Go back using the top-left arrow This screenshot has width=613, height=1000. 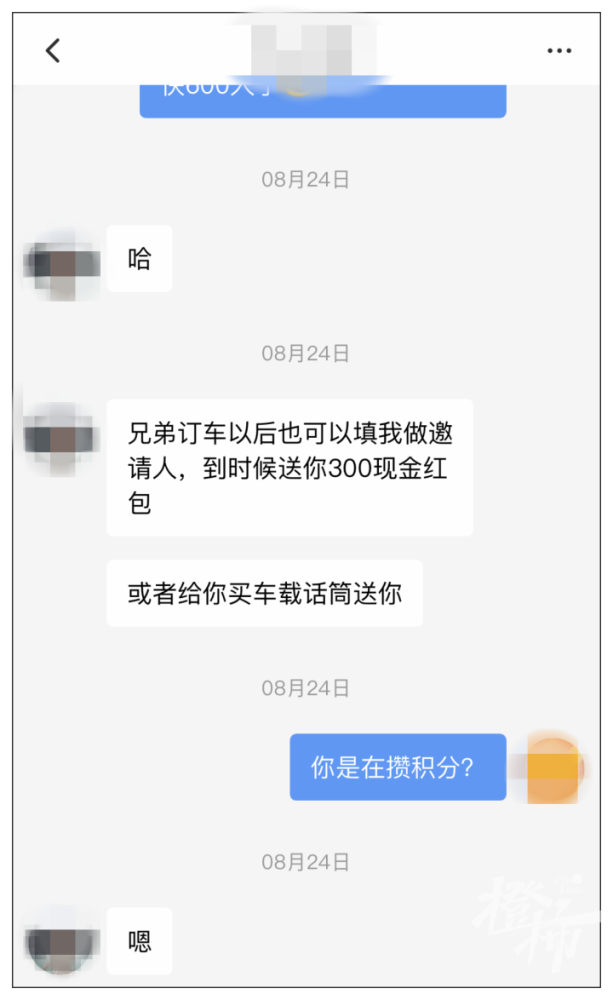53,50
